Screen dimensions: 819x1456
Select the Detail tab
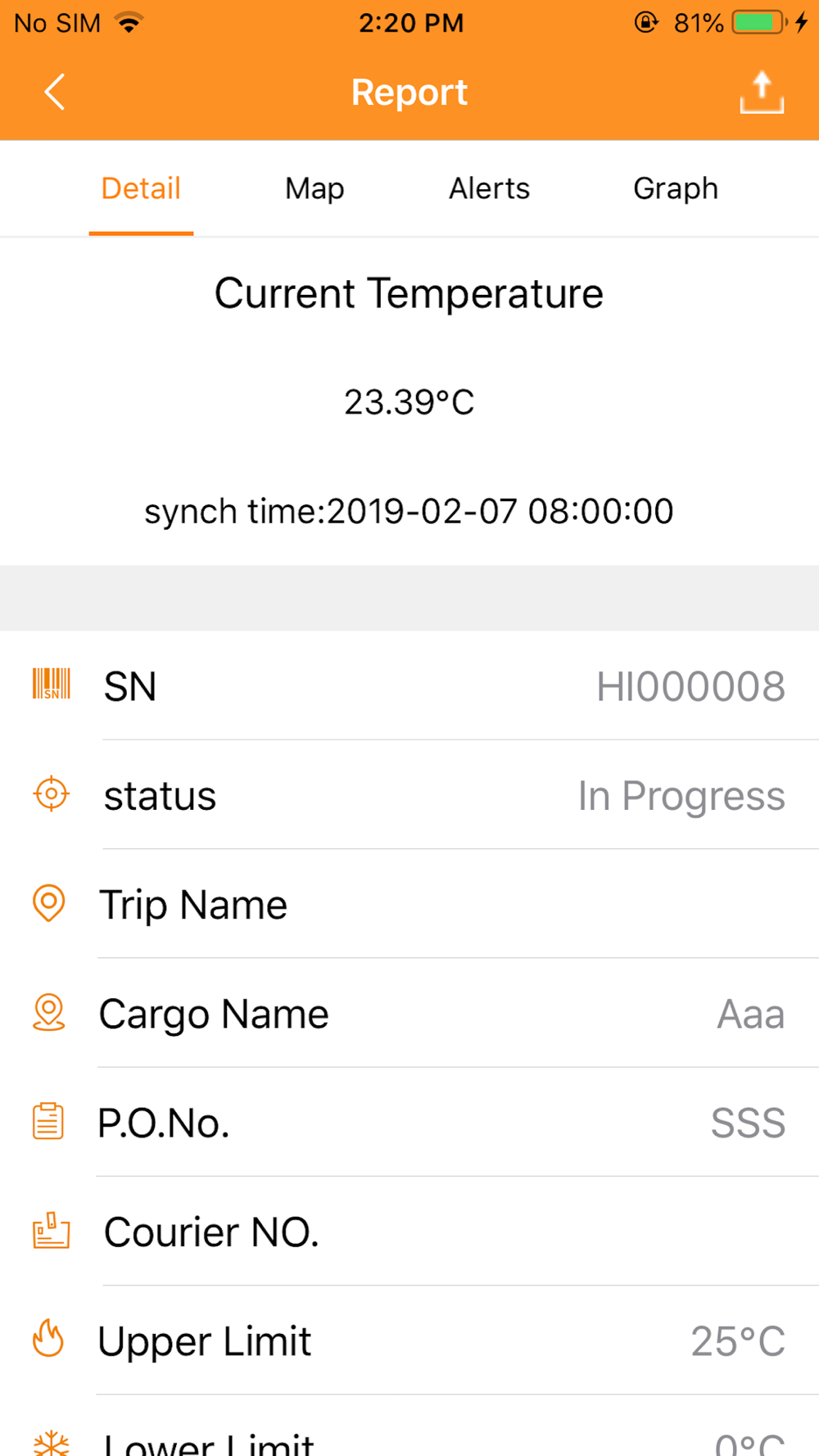coord(141,188)
